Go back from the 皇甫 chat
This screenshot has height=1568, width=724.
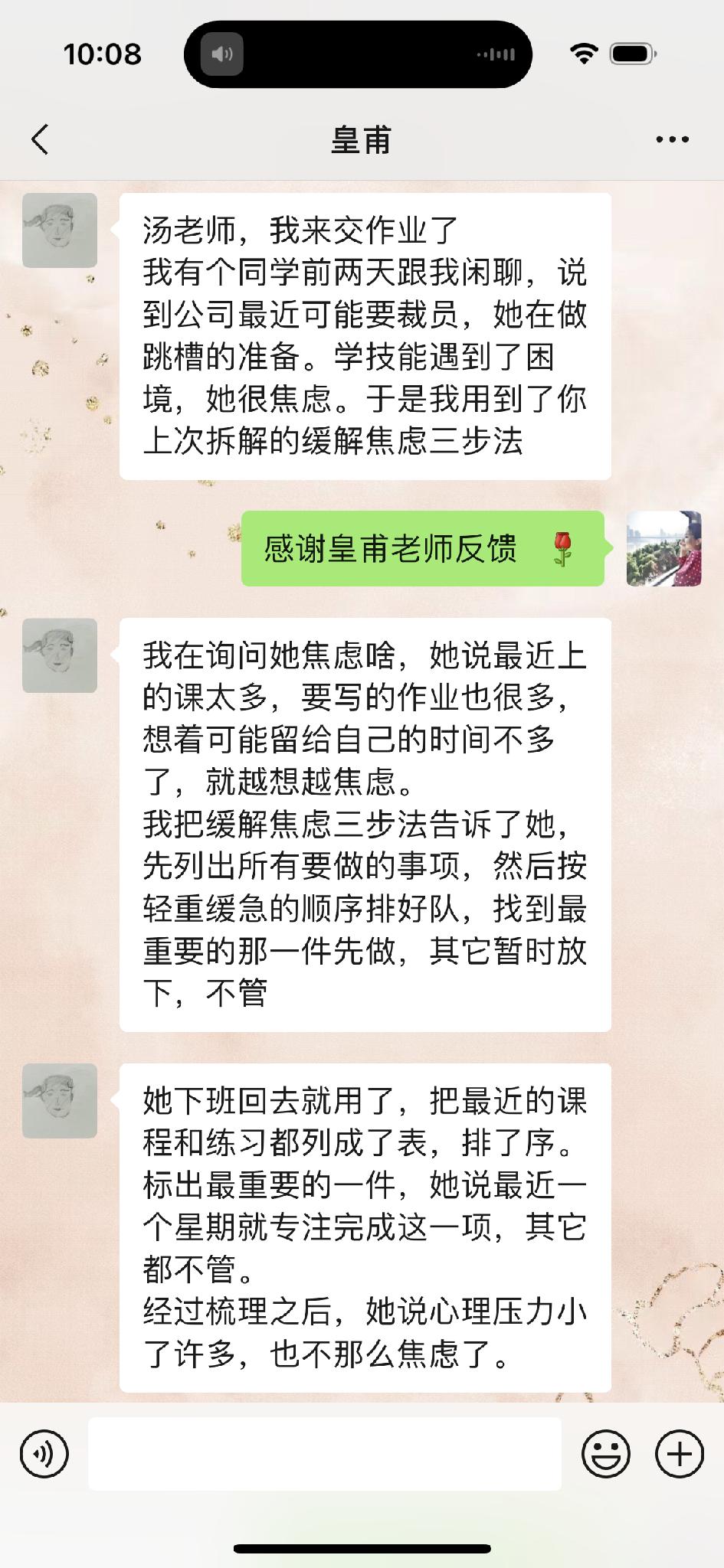coord(40,139)
